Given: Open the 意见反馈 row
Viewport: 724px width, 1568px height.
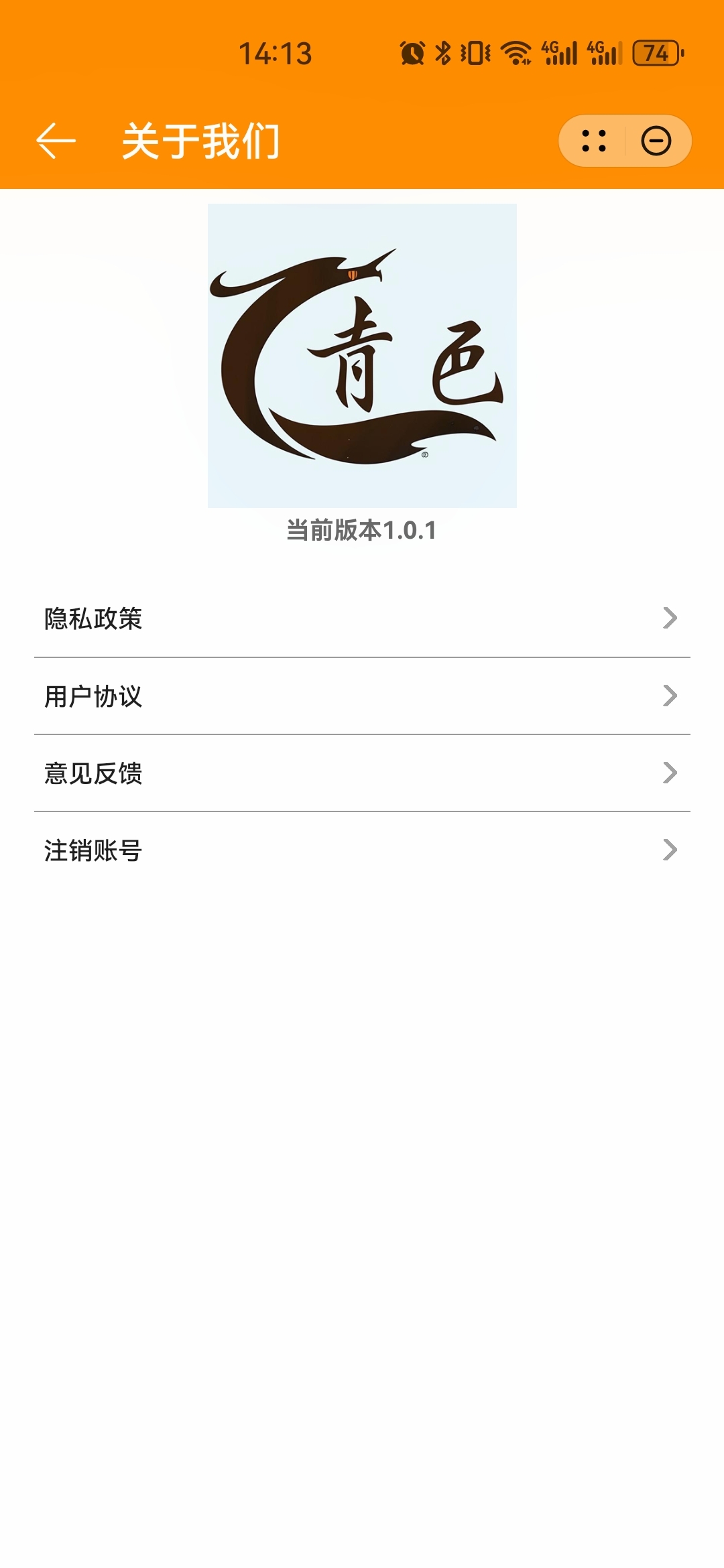Looking at the screenshot, I should pyautogui.click(x=362, y=773).
